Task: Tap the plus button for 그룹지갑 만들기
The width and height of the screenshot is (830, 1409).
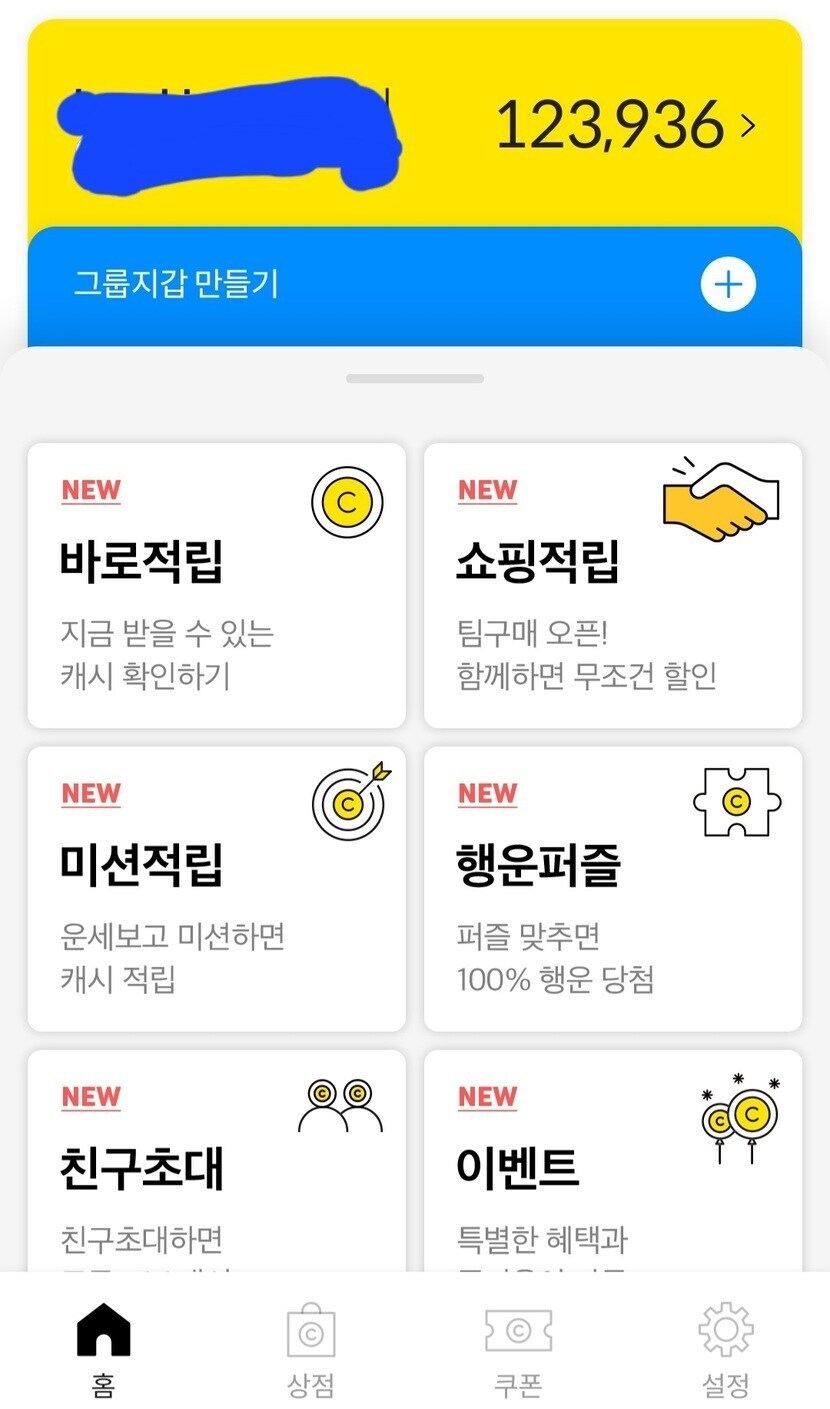Action: click(x=728, y=285)
